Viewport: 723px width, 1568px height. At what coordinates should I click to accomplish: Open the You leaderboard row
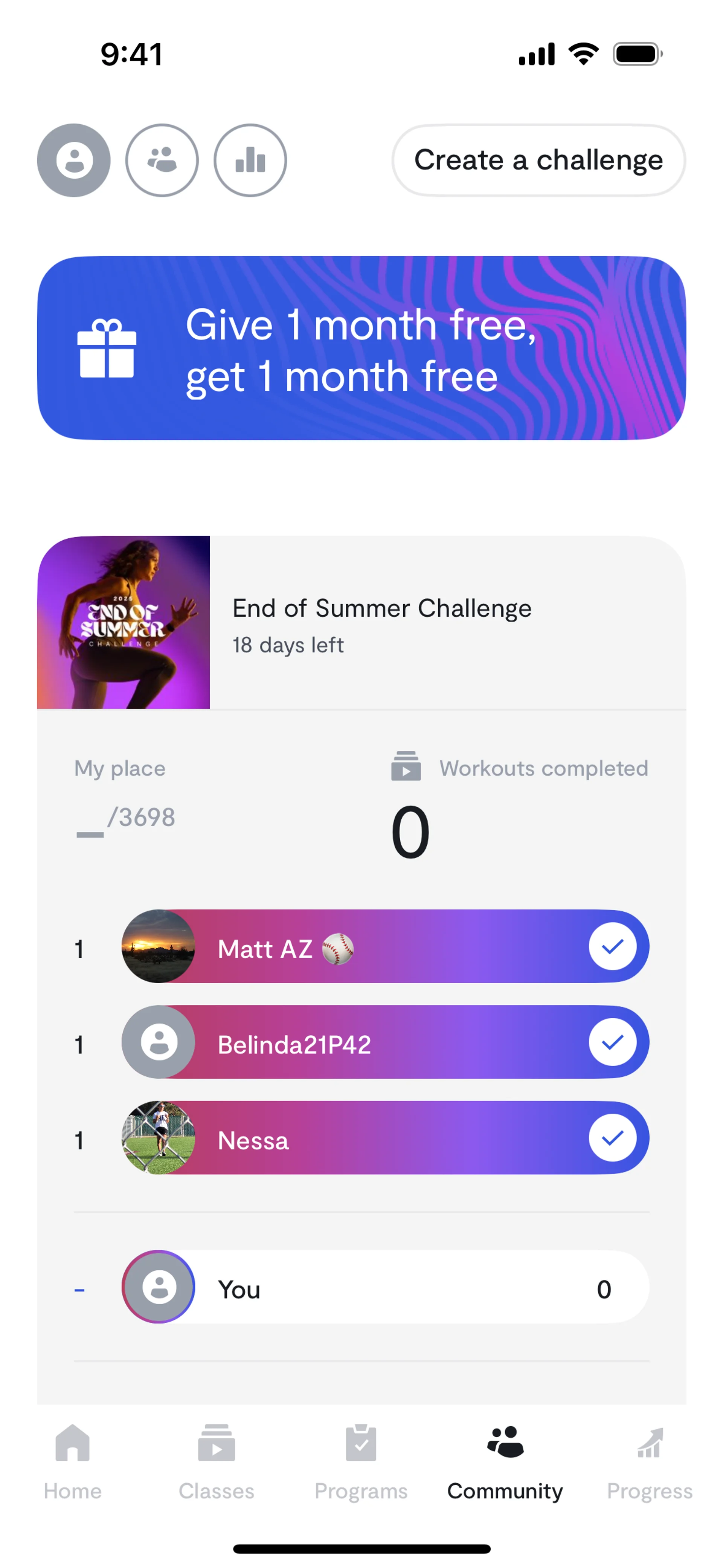click(384, 1287)
